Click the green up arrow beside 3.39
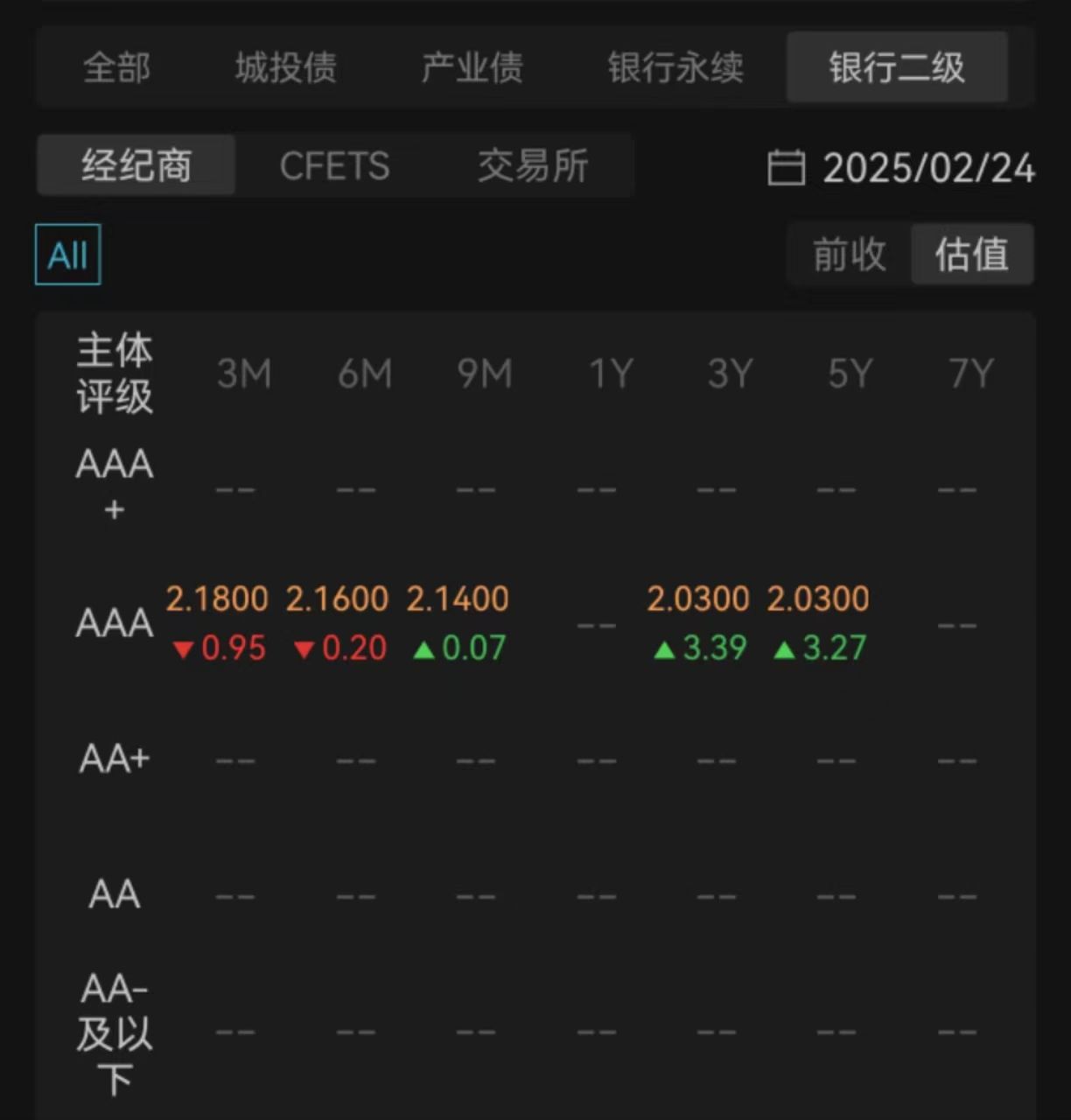 pyautogui.click(x=665, y=648)
